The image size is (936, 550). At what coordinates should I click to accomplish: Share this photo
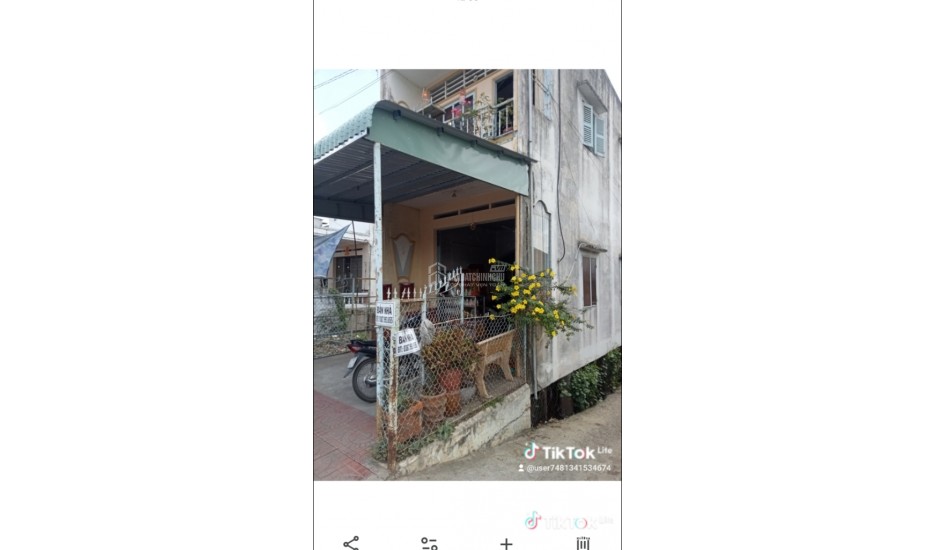351,543
